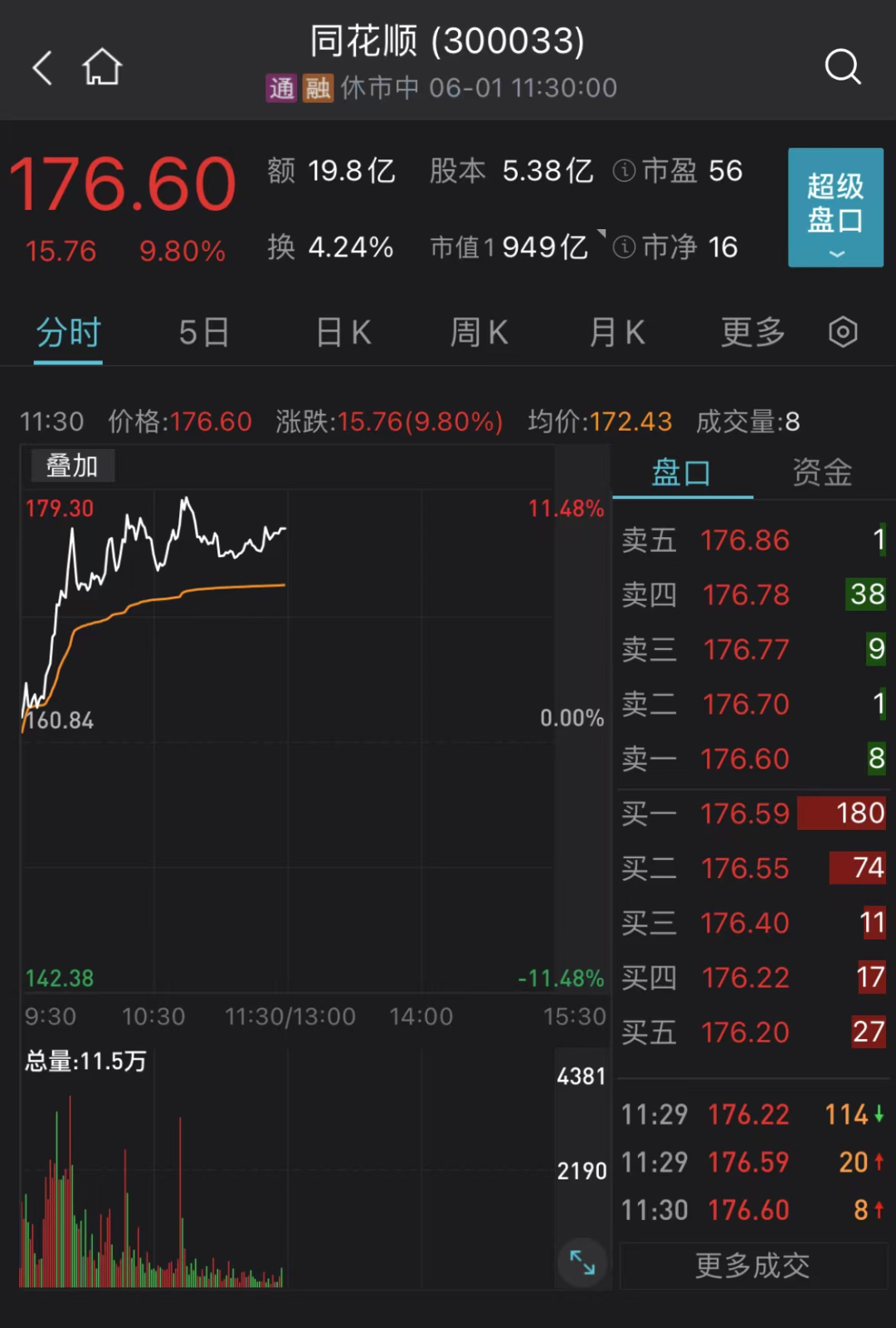Open the home icon
896x1328 pixels.
click(x=102, y=67)
